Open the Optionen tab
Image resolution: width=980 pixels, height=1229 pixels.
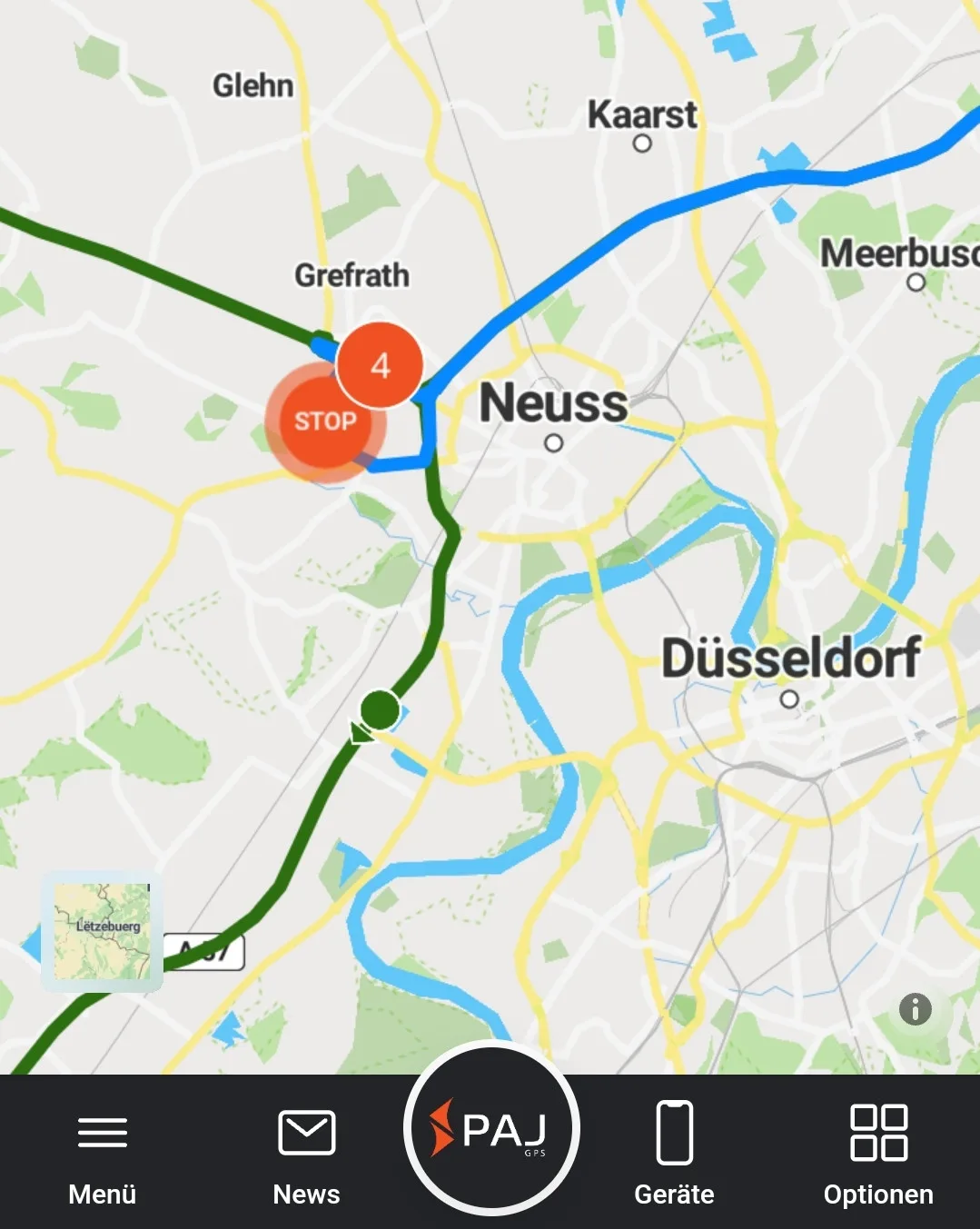pos(877,1152)
